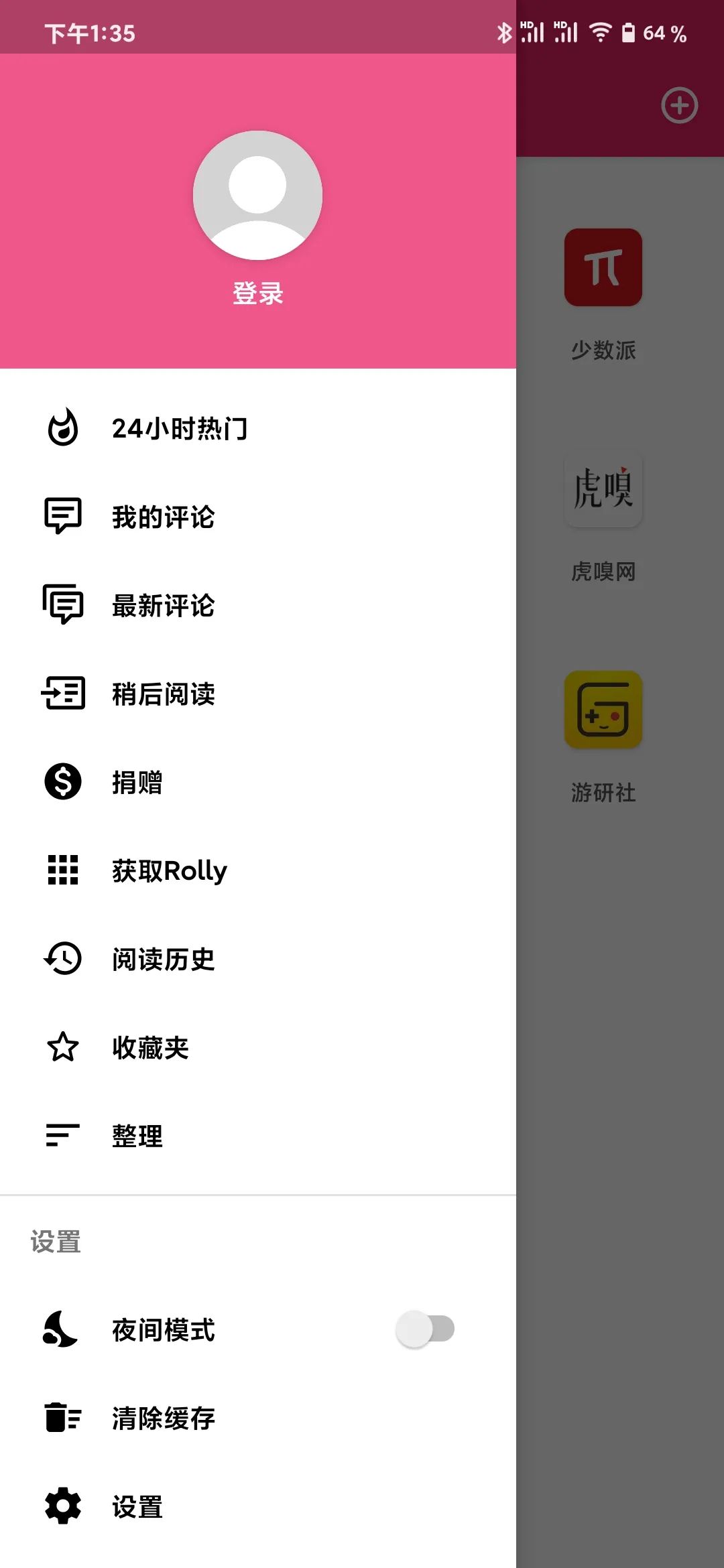Open 游研社 source

pyautogui.click(x=603, y=710)
